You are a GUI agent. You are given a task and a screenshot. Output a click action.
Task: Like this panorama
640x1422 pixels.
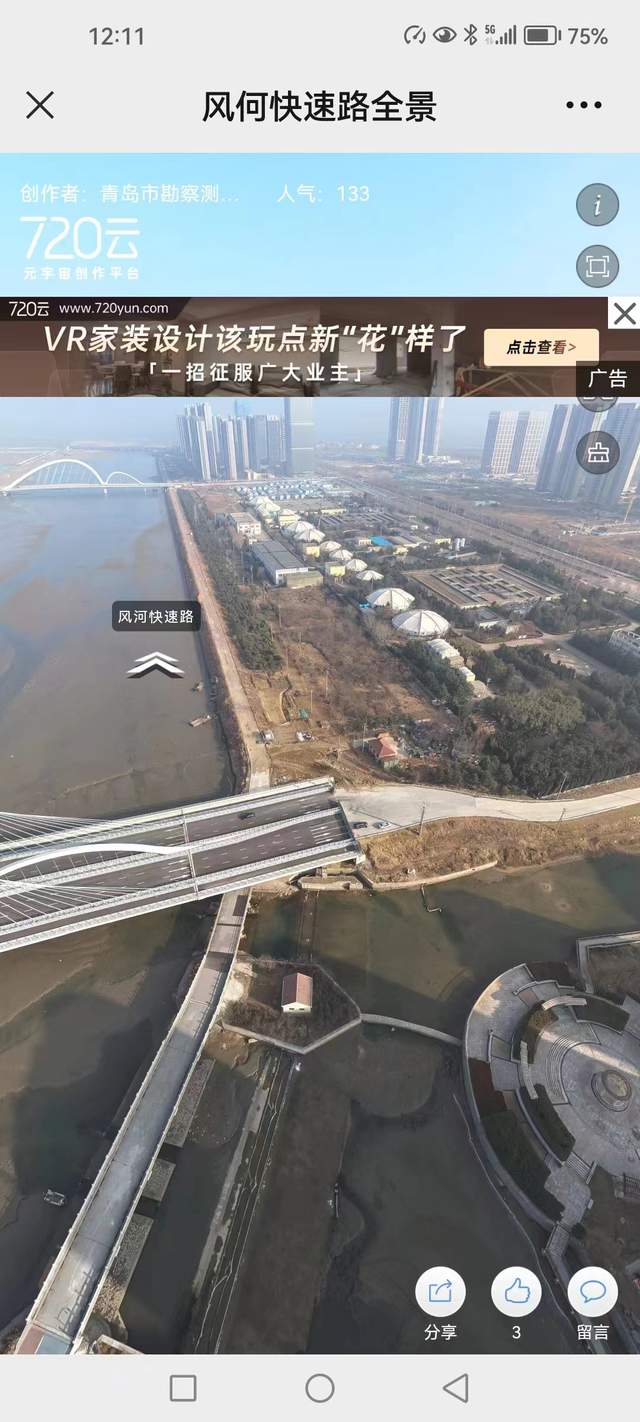pyautogui.click(x=516, y=1292)
